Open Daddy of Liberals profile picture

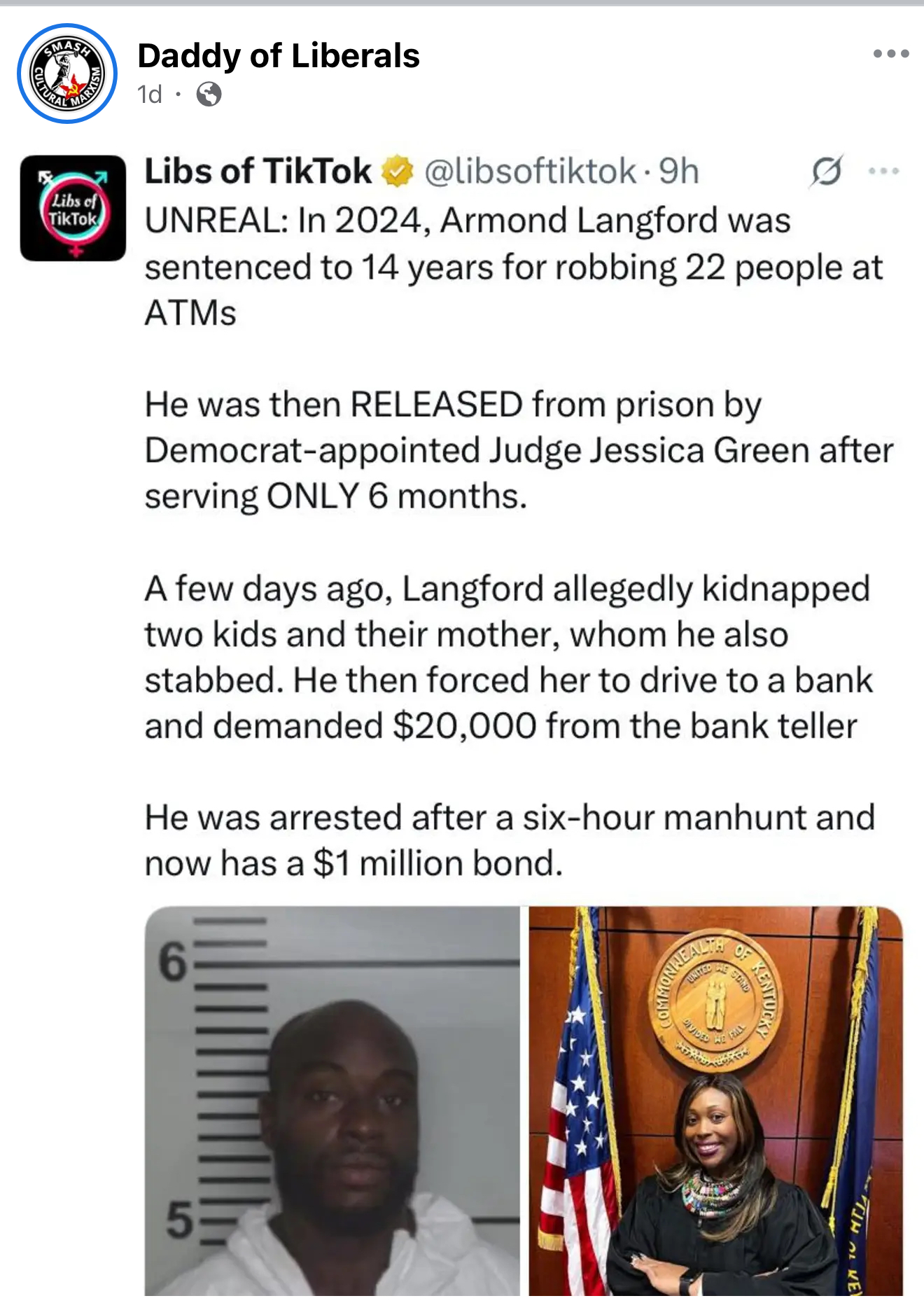67,74
